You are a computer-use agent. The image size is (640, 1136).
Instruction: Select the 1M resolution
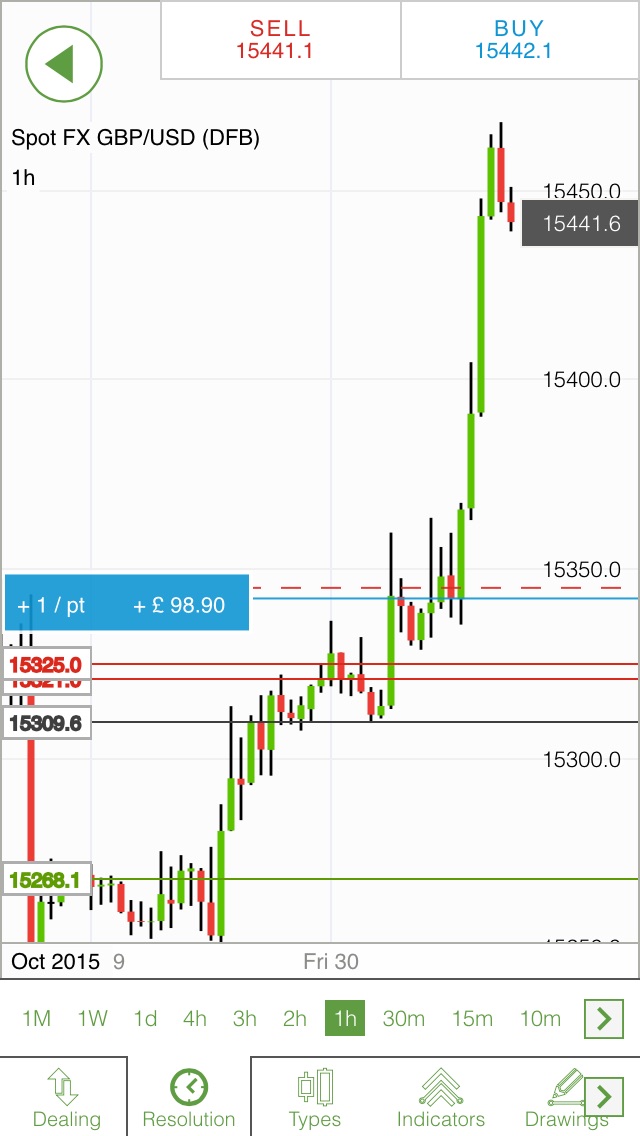point(36,1019)
